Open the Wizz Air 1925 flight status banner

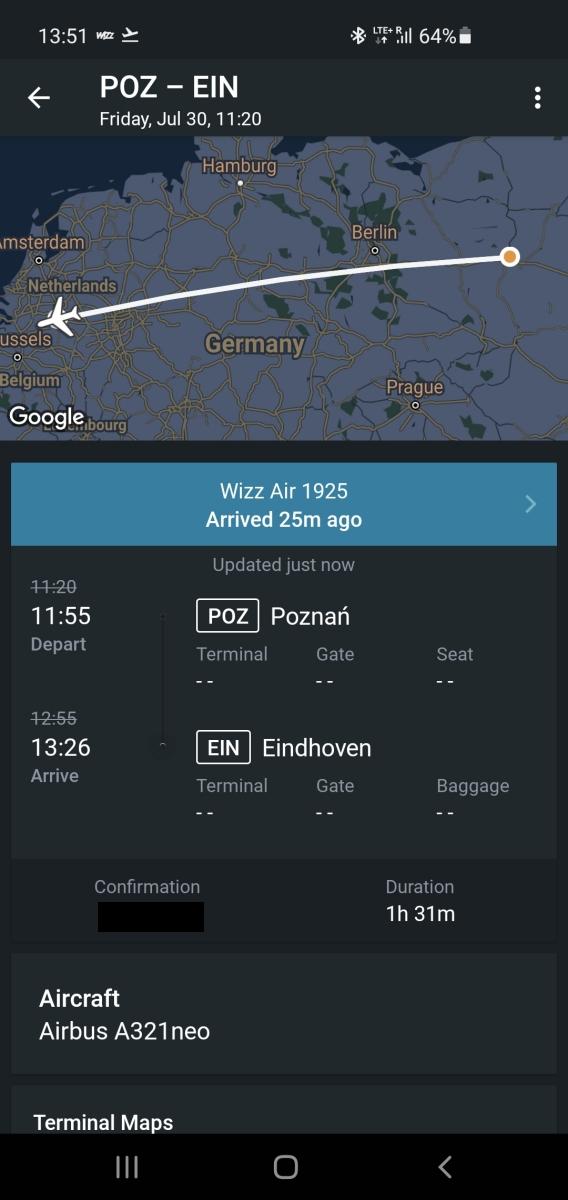[284, 504]
